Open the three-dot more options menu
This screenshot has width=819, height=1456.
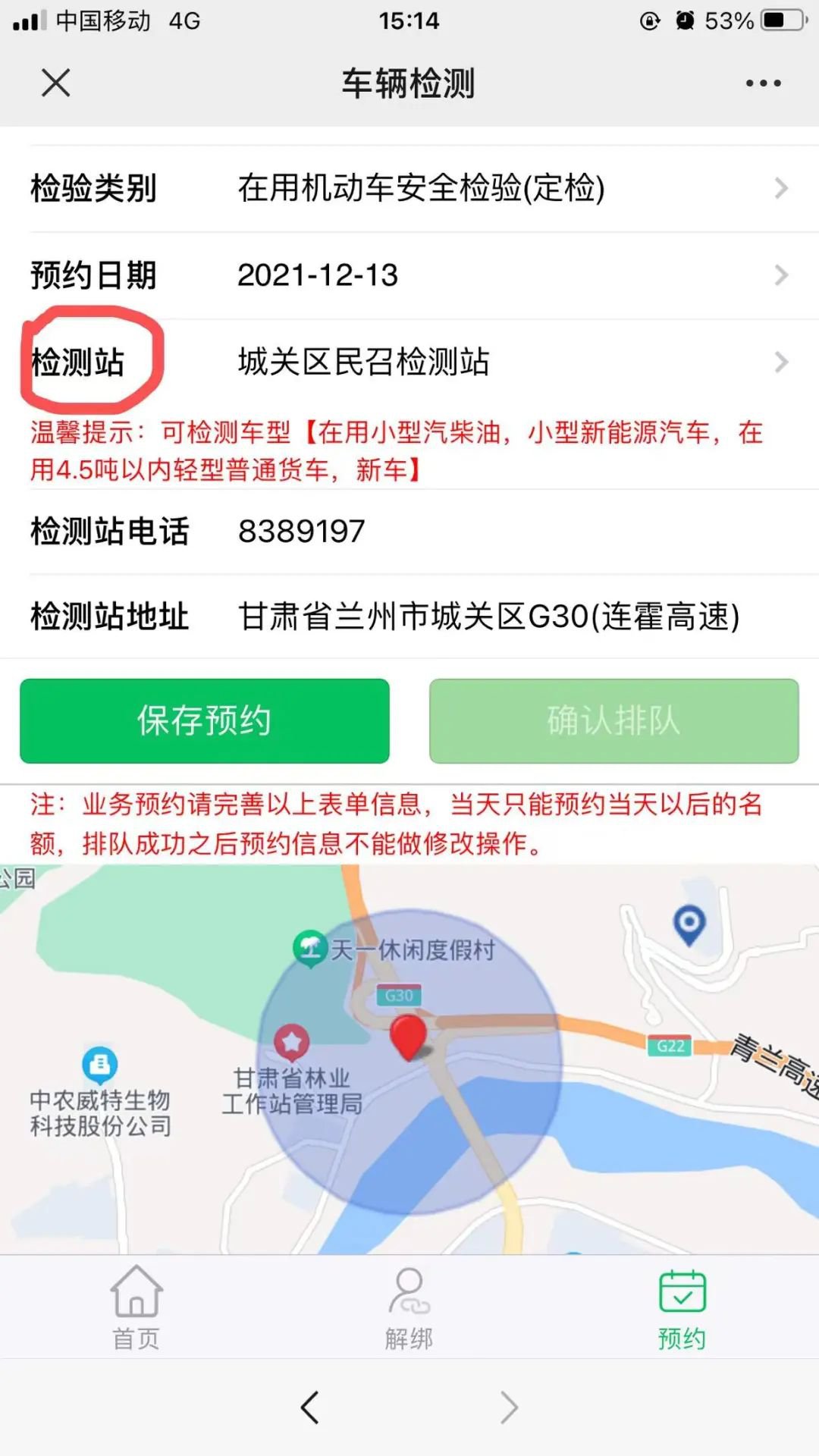tap(763, 83)
